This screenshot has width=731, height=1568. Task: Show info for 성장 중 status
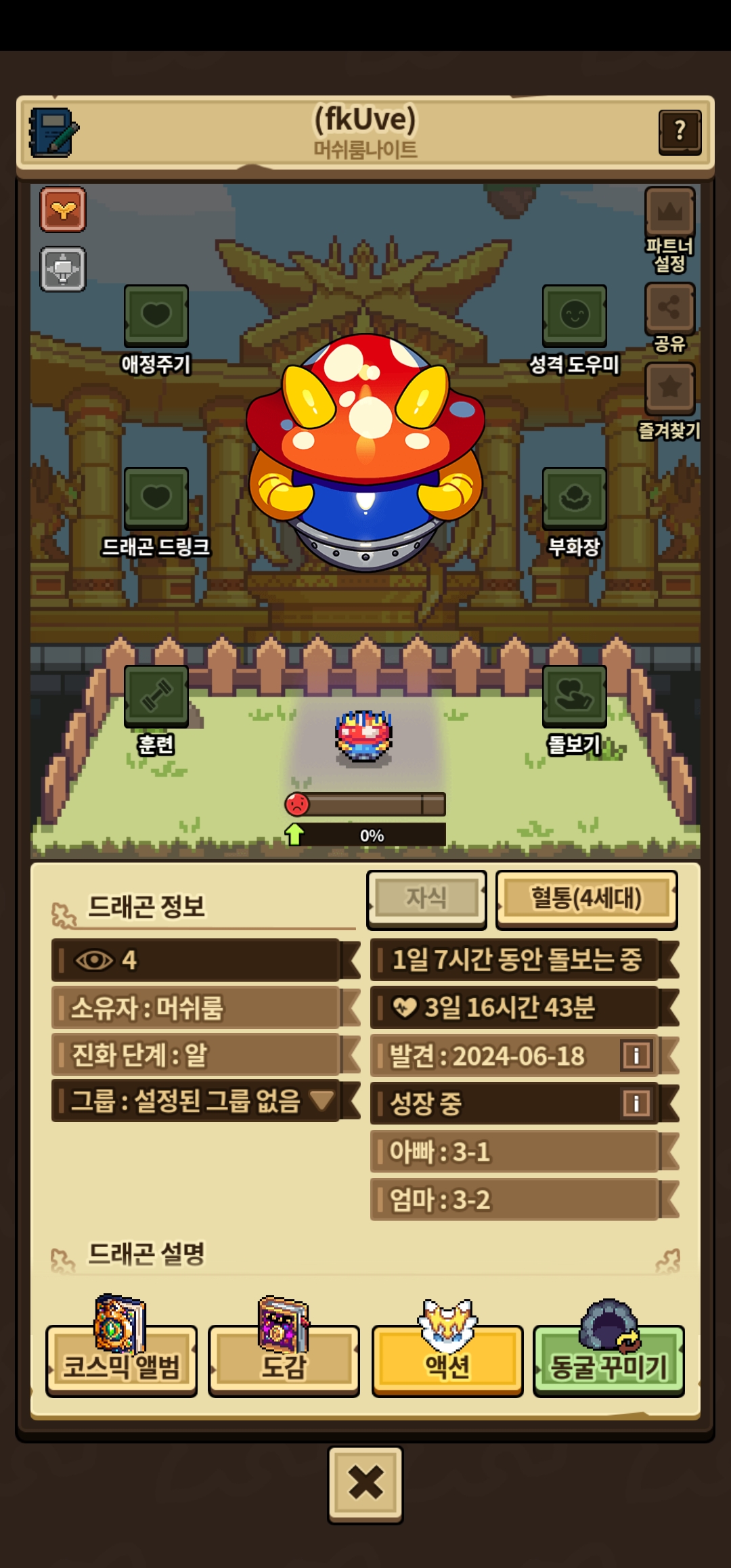(636, 1104)
